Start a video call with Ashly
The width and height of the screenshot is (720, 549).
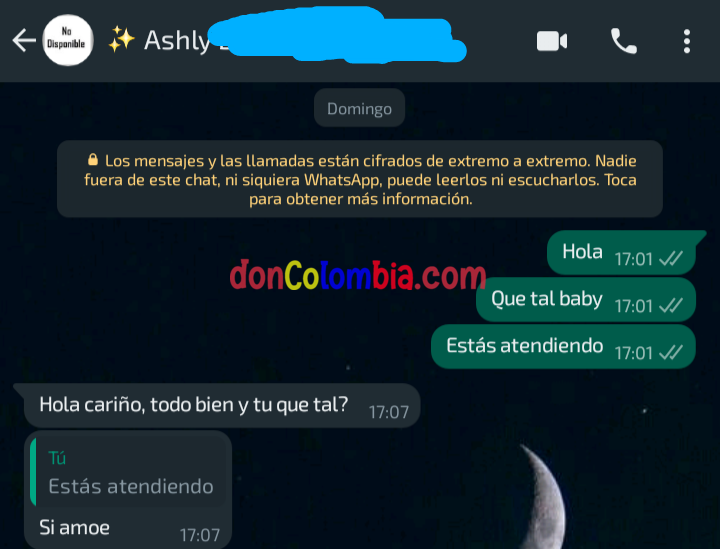pos(552,41)
